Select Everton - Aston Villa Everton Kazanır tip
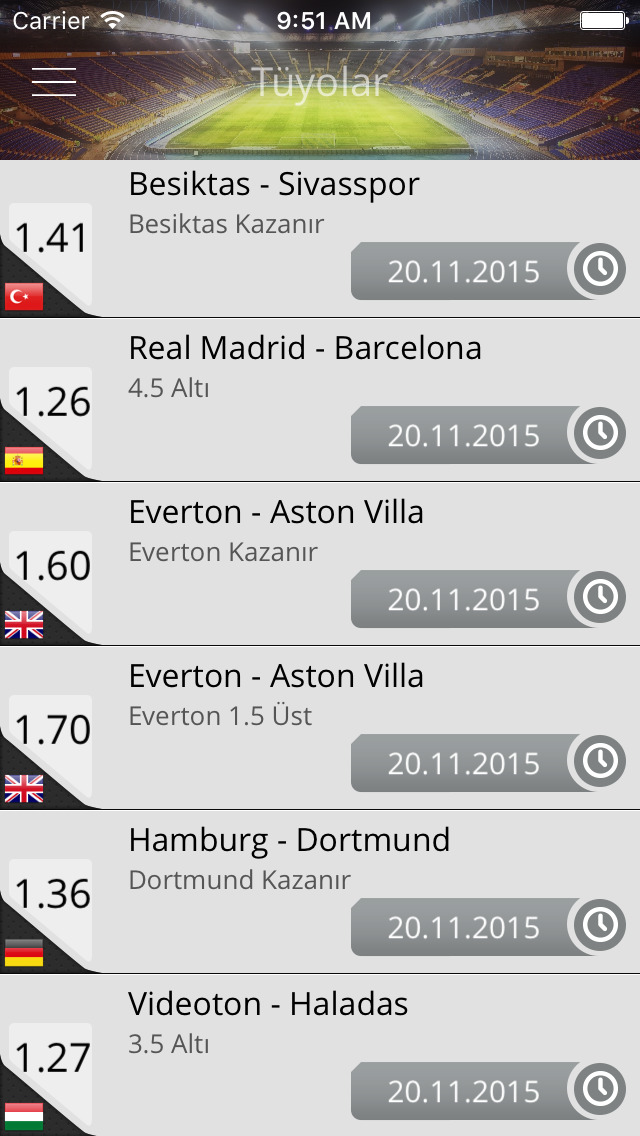 [x=320, y=566]
